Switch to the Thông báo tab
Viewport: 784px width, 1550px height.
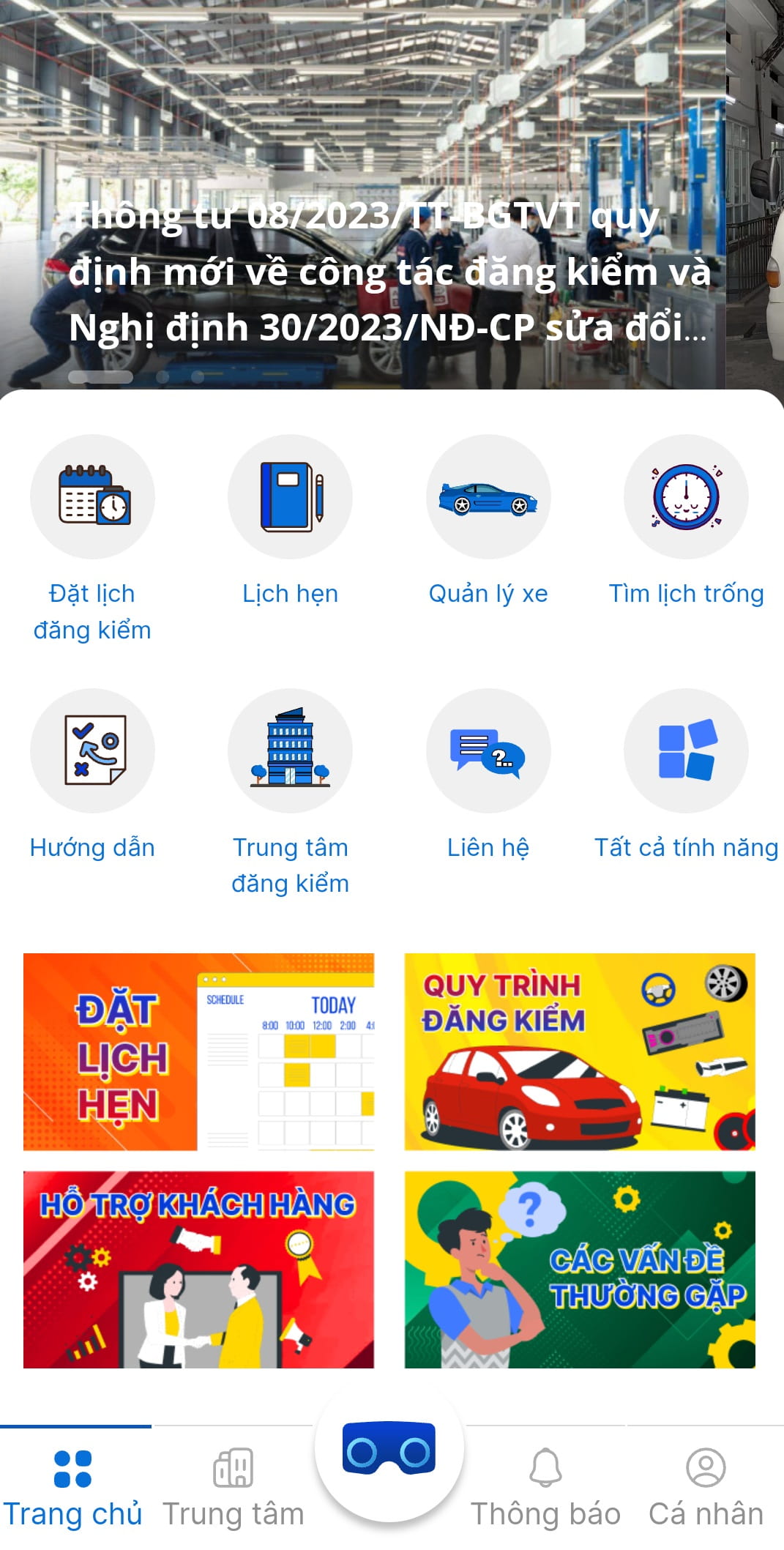click(x=545, y=1486)
